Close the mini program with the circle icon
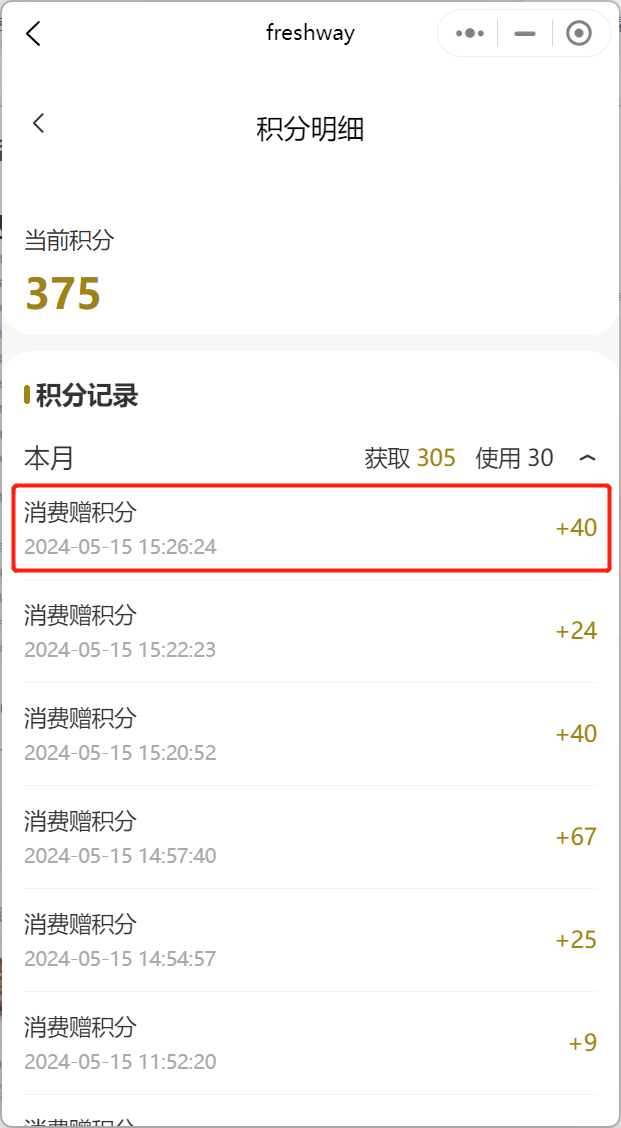Screen dimensions: 621x1128 click(578, 33)
